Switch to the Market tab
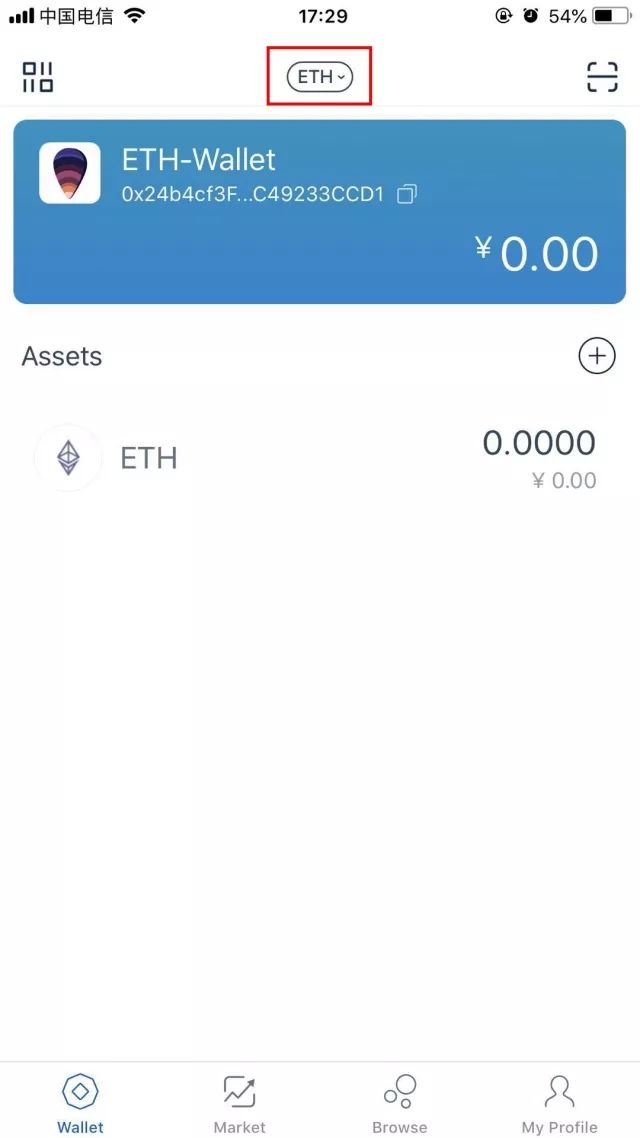The height and width of the screenshot is (1138, 640). pos(240,1103)
